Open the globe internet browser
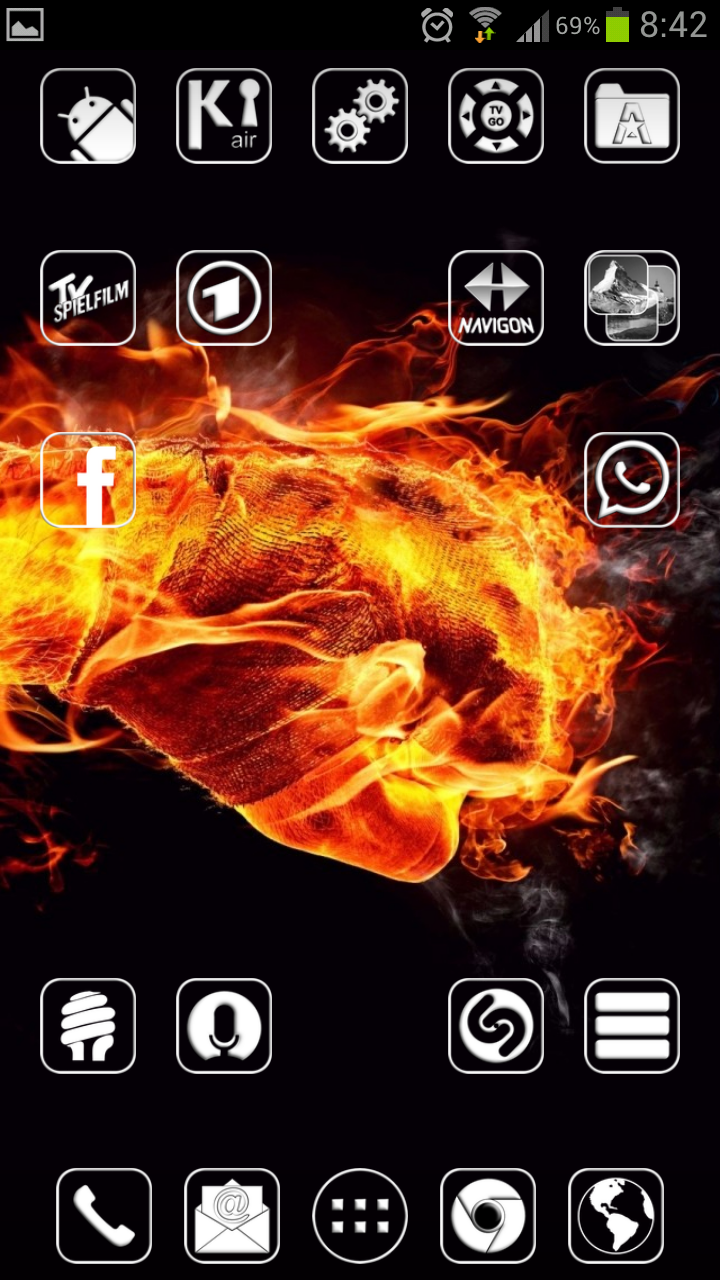Viewport: 720px width, 1280px height. pyautogui.click(x=616, y=1216)
